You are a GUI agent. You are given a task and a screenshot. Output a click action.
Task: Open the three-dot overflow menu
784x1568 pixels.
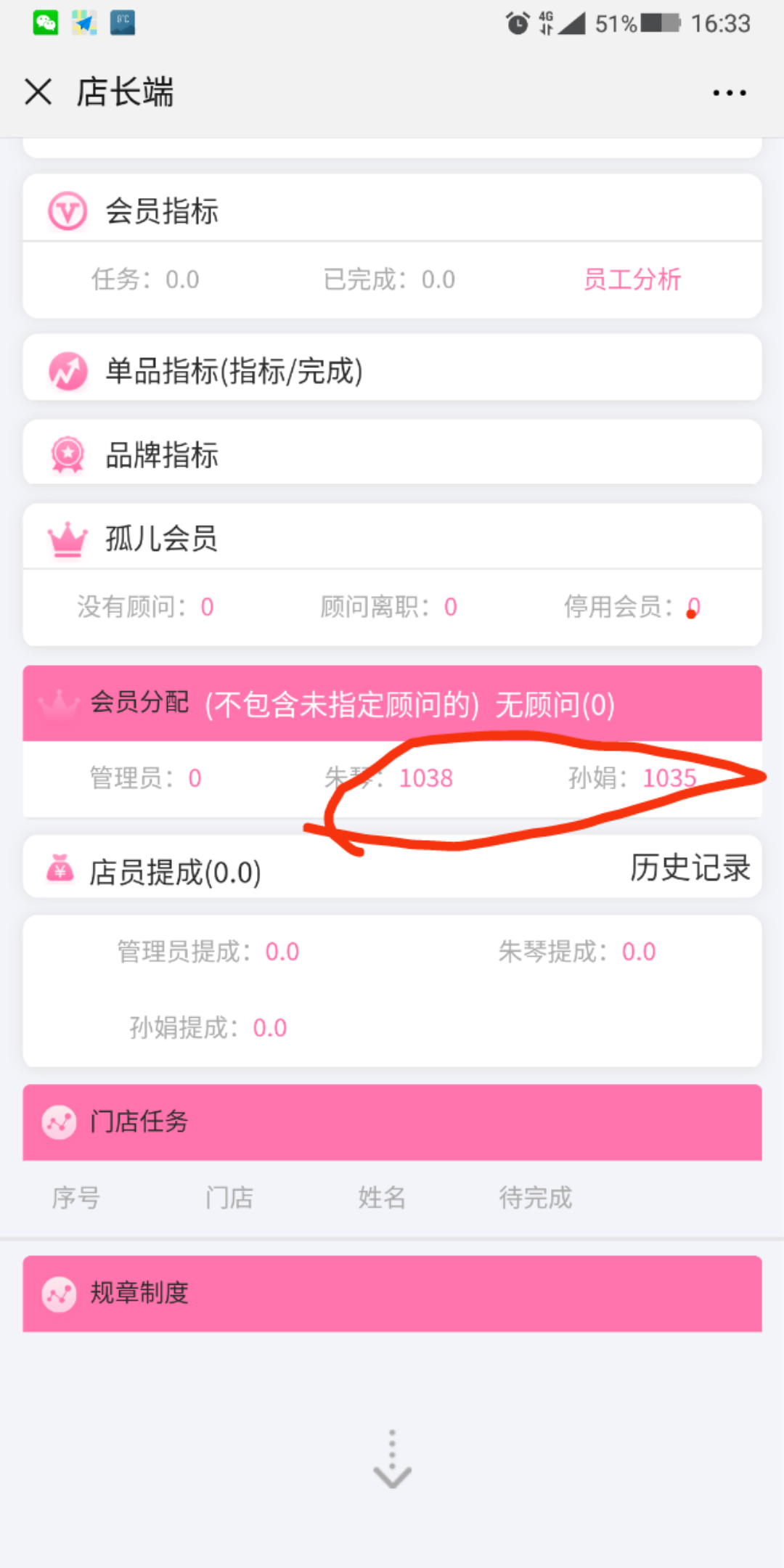[x=729, y=93]
